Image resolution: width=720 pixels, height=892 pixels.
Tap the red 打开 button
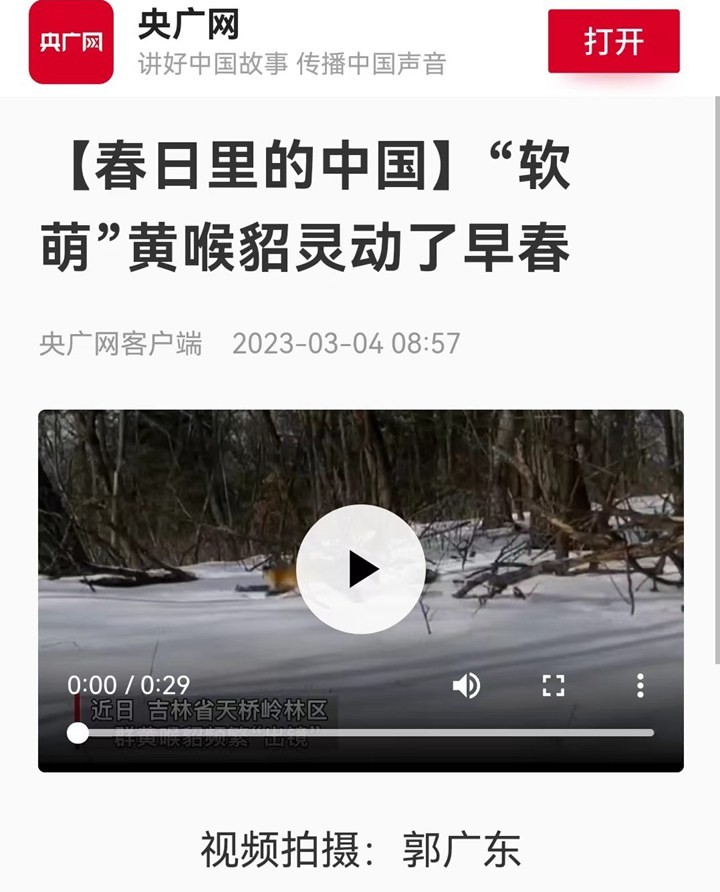coord(613,42)
